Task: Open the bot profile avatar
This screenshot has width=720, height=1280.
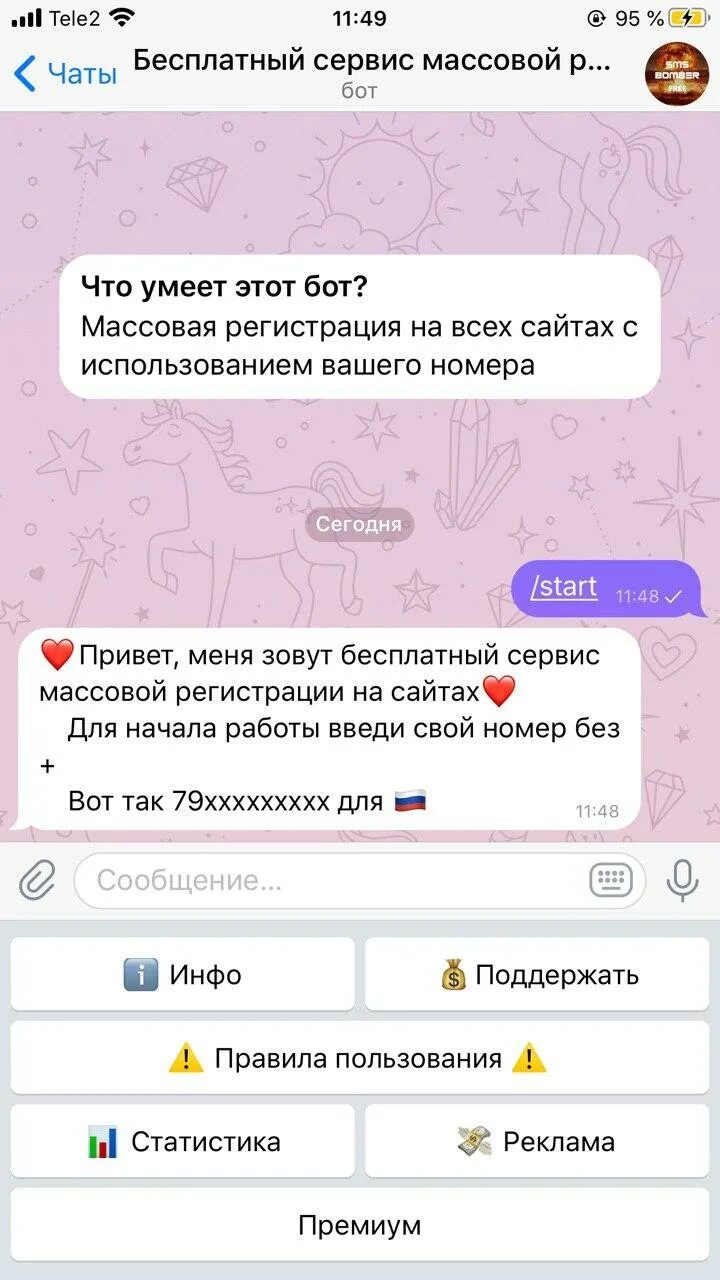Action: click(677, 74)
